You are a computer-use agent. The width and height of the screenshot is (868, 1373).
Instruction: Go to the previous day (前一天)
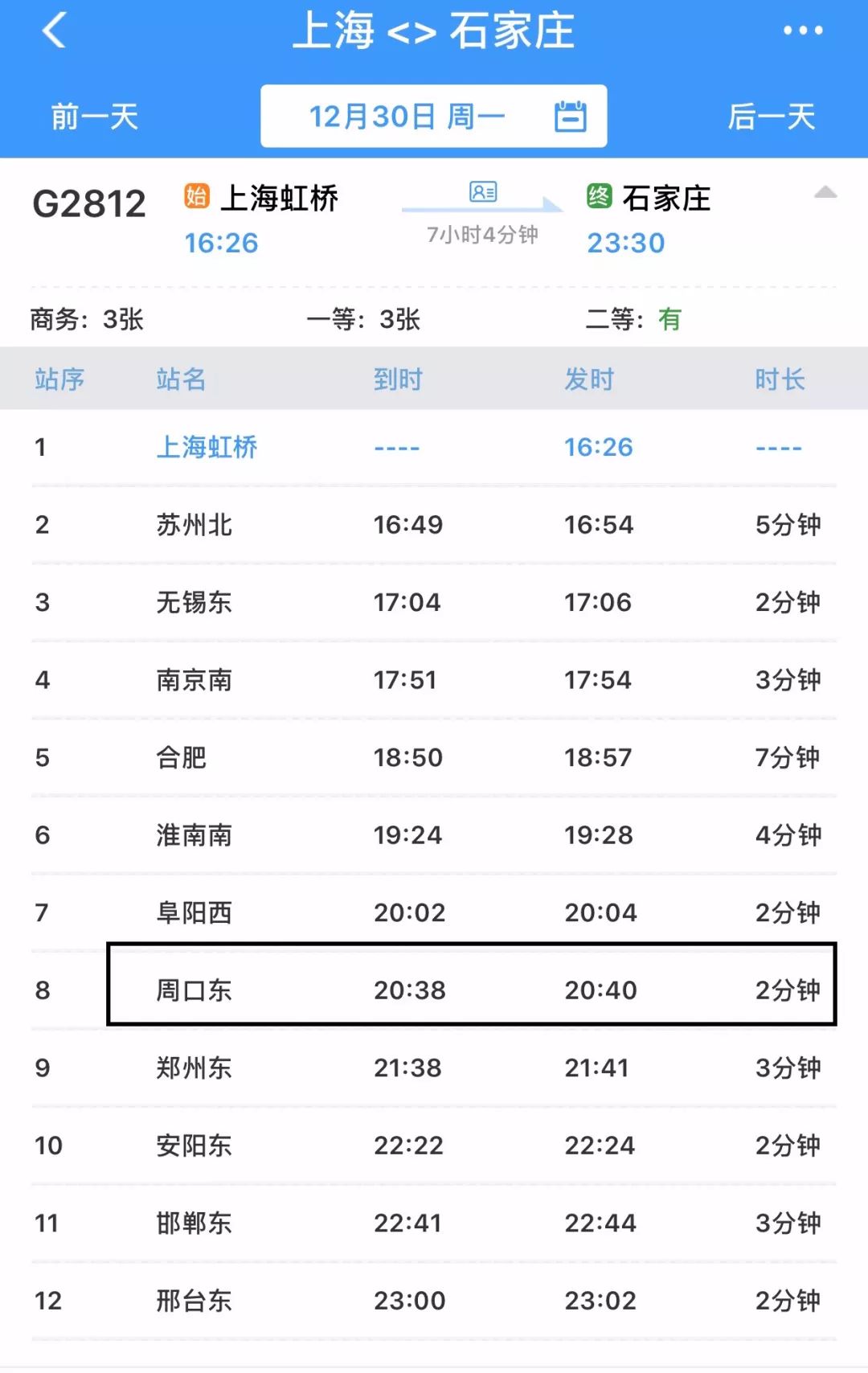pos(95,117)
